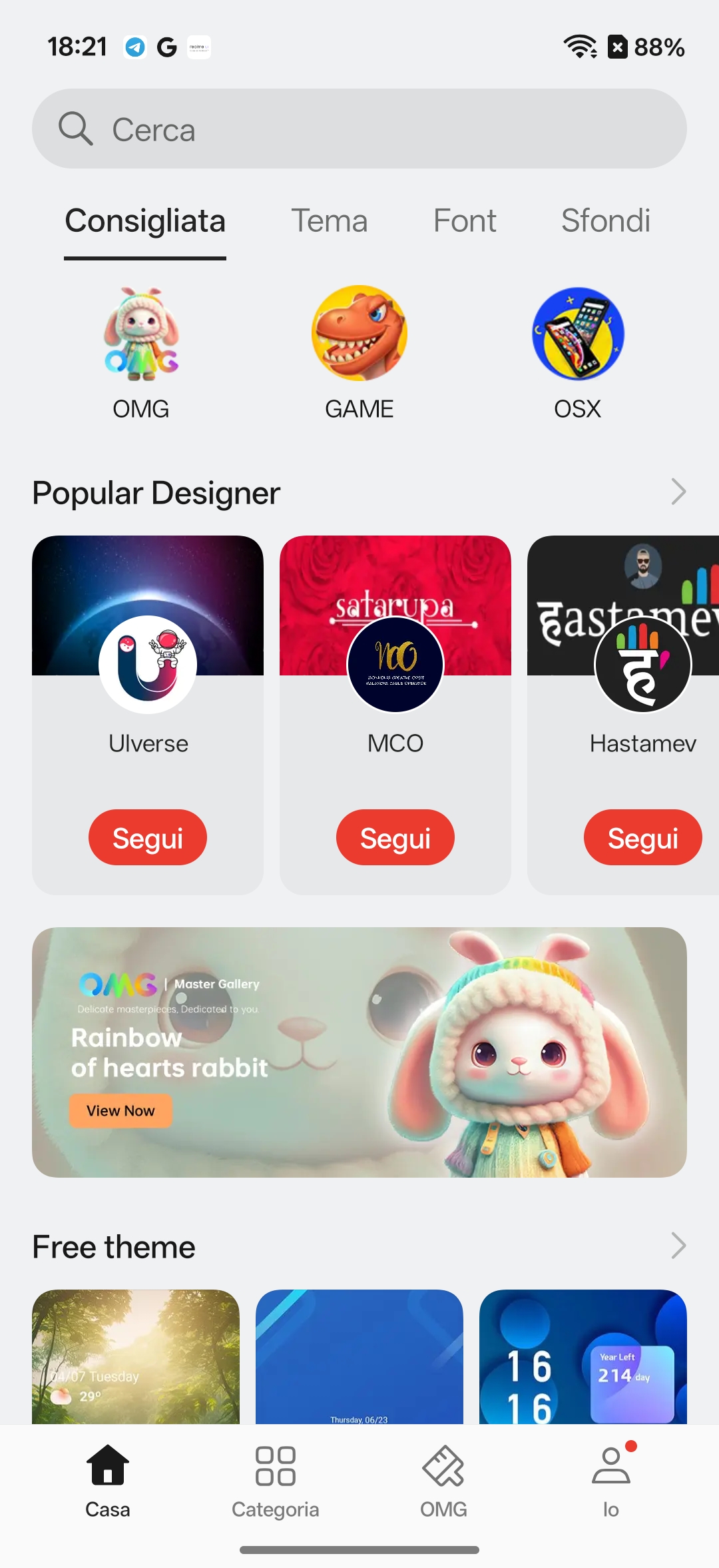Open the Io profile tab
719x1568 pixels.
pos(610,1480)
